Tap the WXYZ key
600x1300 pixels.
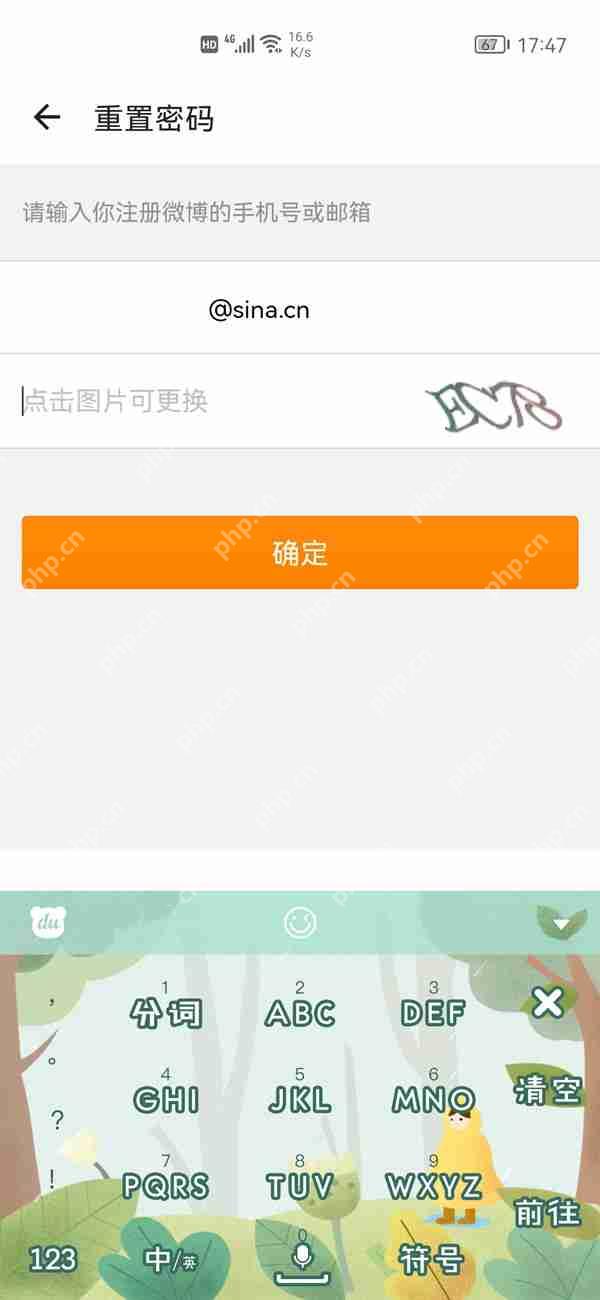434,1186
